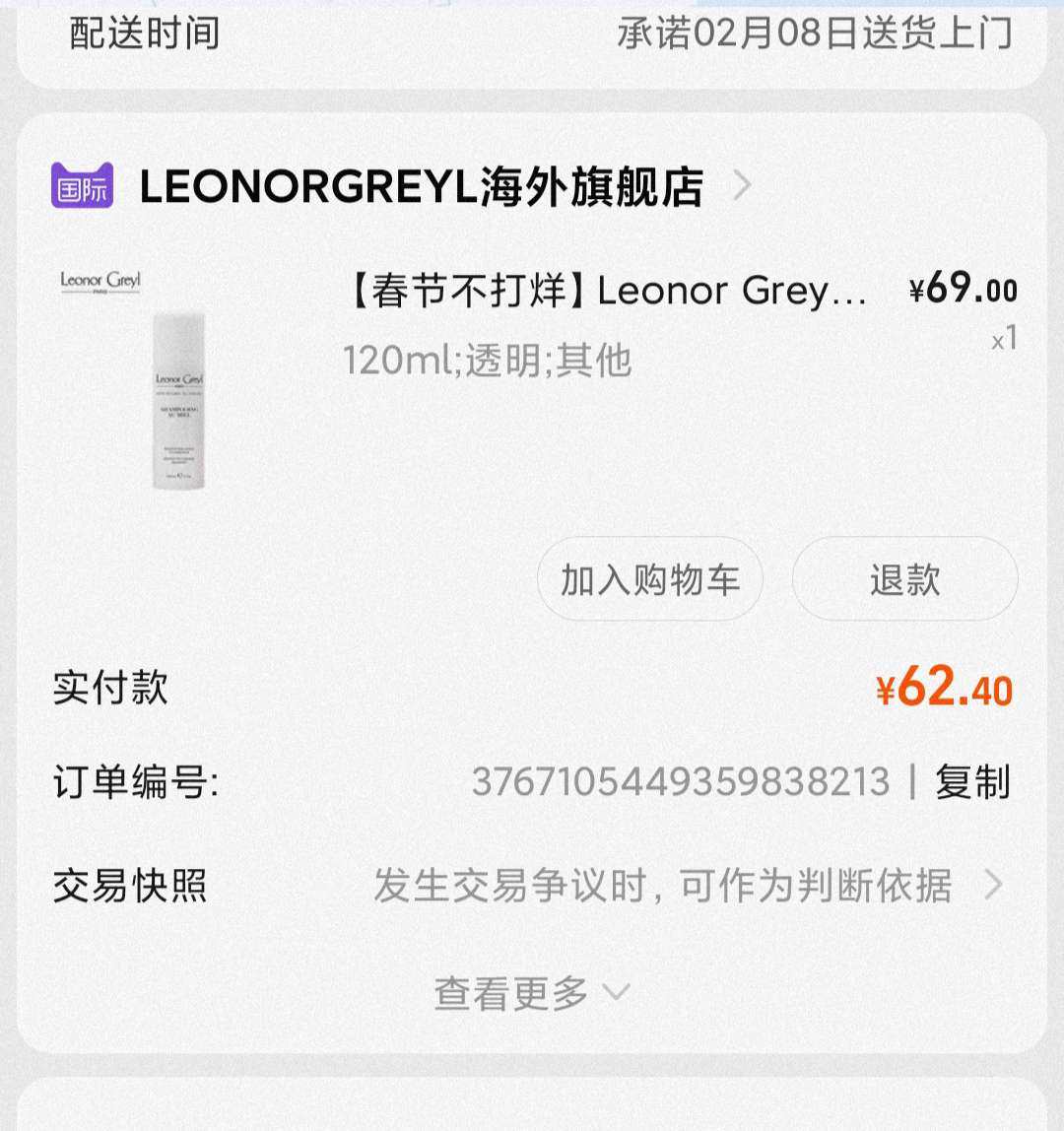Image resolution: width=1064 pixels, height=1131 pixels.
Task: Expand 查看更多 to view more details
Action: (x=508, y=995)
